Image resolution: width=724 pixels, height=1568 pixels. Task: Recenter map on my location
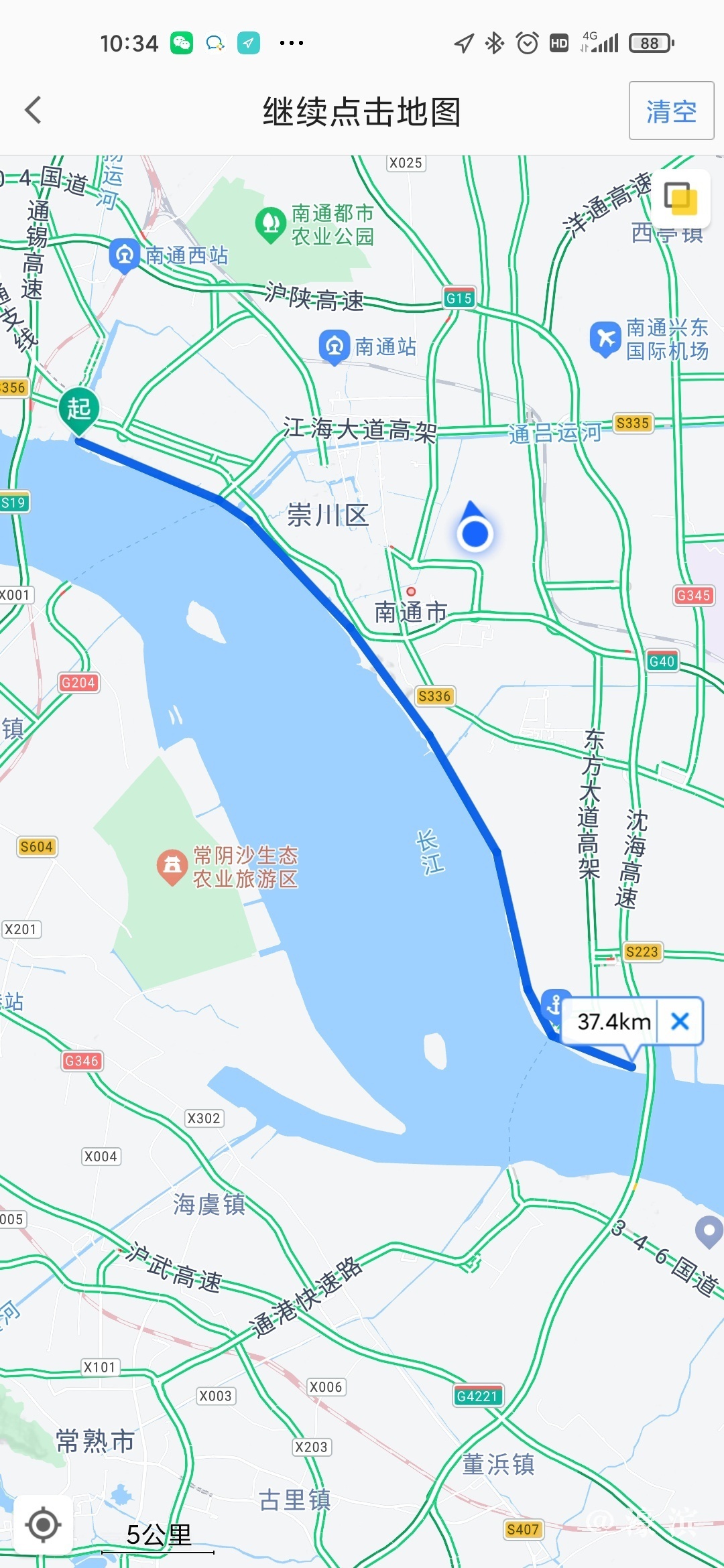pyautogui.click(x=44, y=1524)
